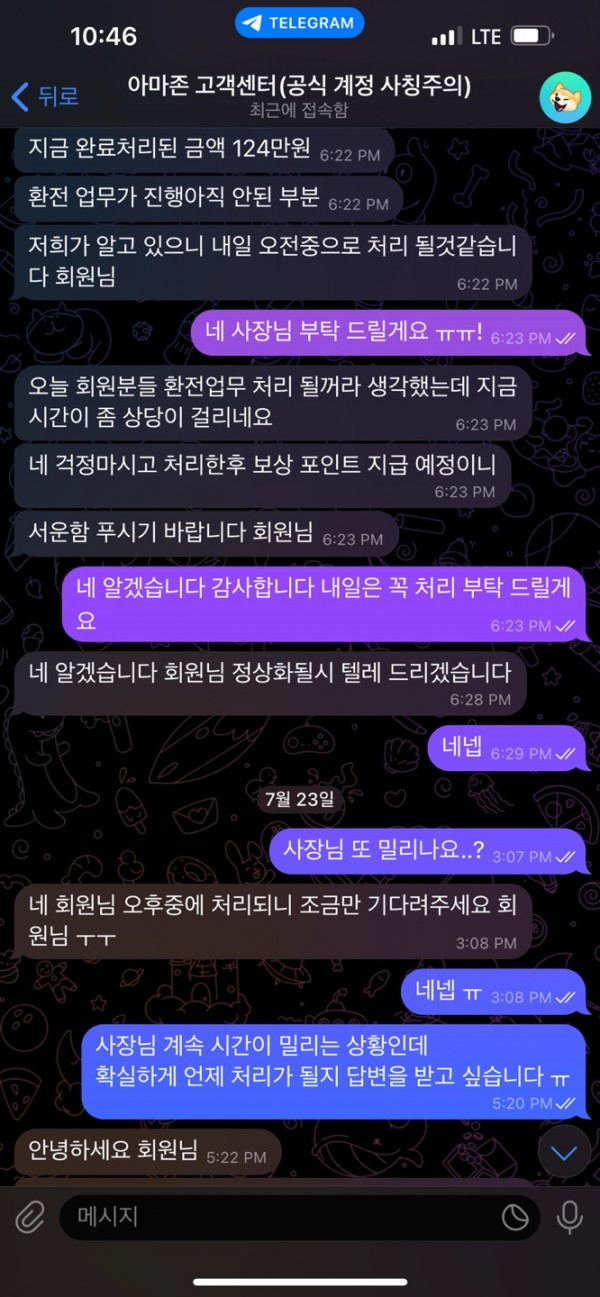Viewport: 600px width, 1297px height.
Task: Jump to the latest message with the down arrow
Action: [x=565, y=1153]
